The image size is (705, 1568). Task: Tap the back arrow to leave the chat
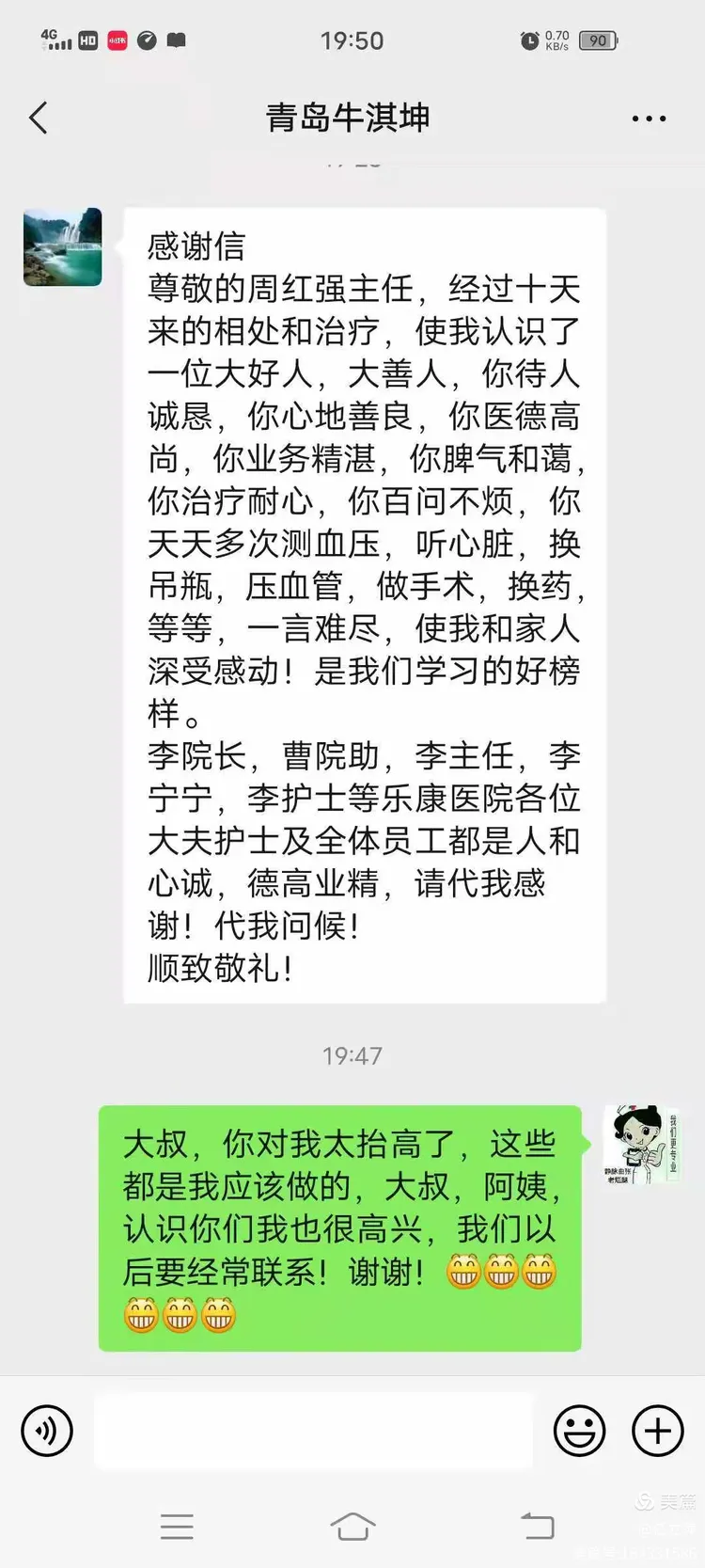pos(38,118)
